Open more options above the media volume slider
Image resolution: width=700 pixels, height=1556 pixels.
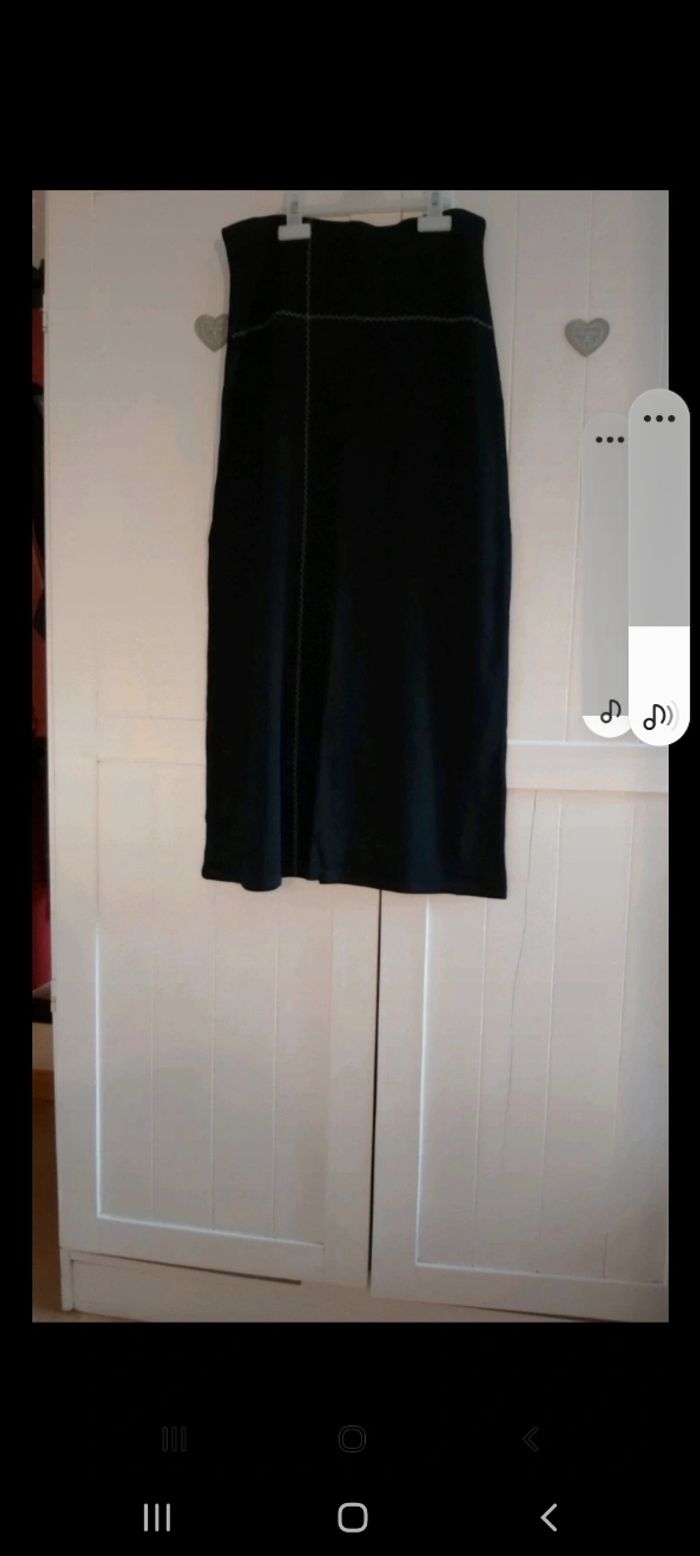click(659, 419)
